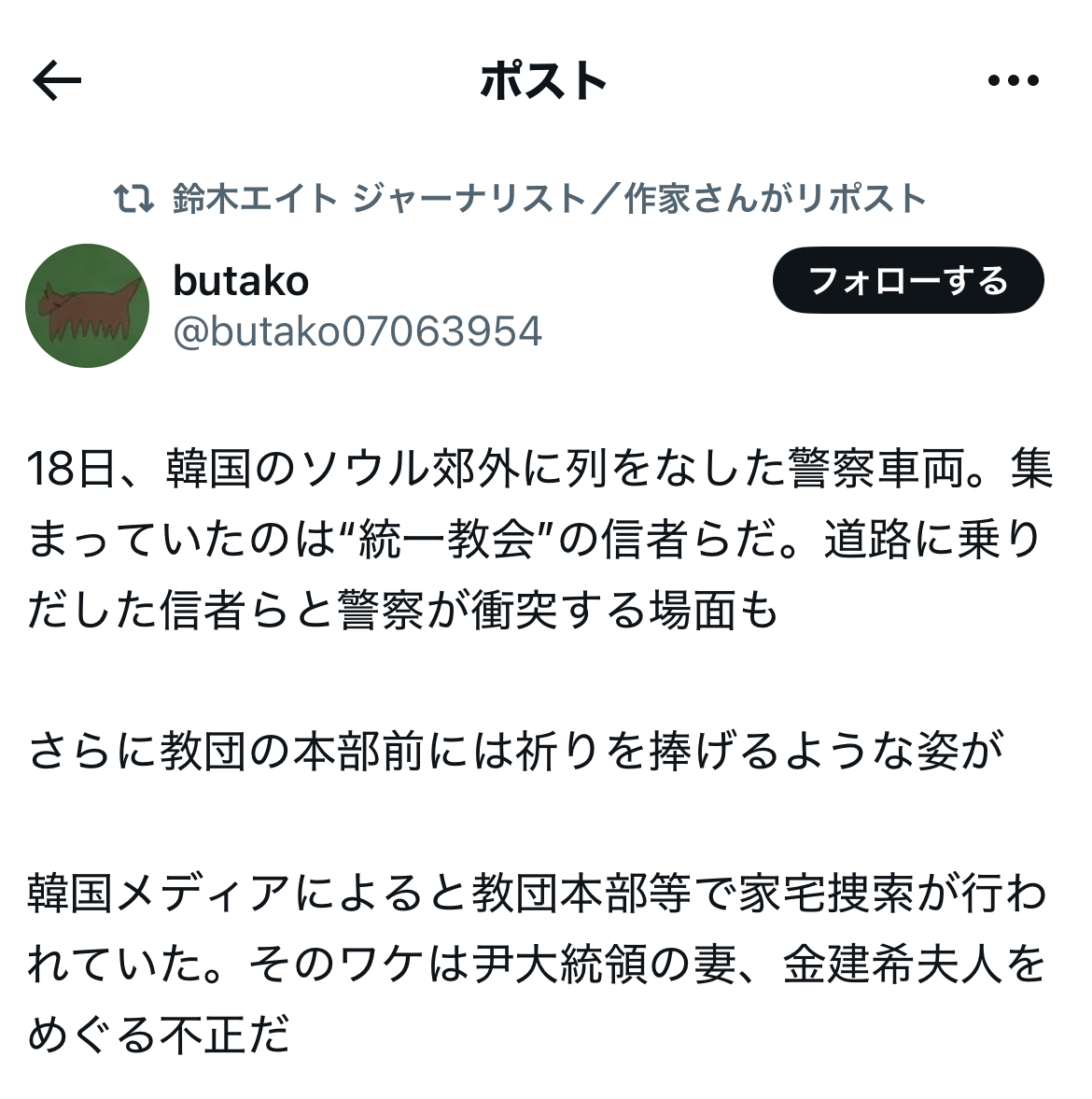Go back using the top-left arrow
This screenshot has height=1099, width=1092.
58,81
